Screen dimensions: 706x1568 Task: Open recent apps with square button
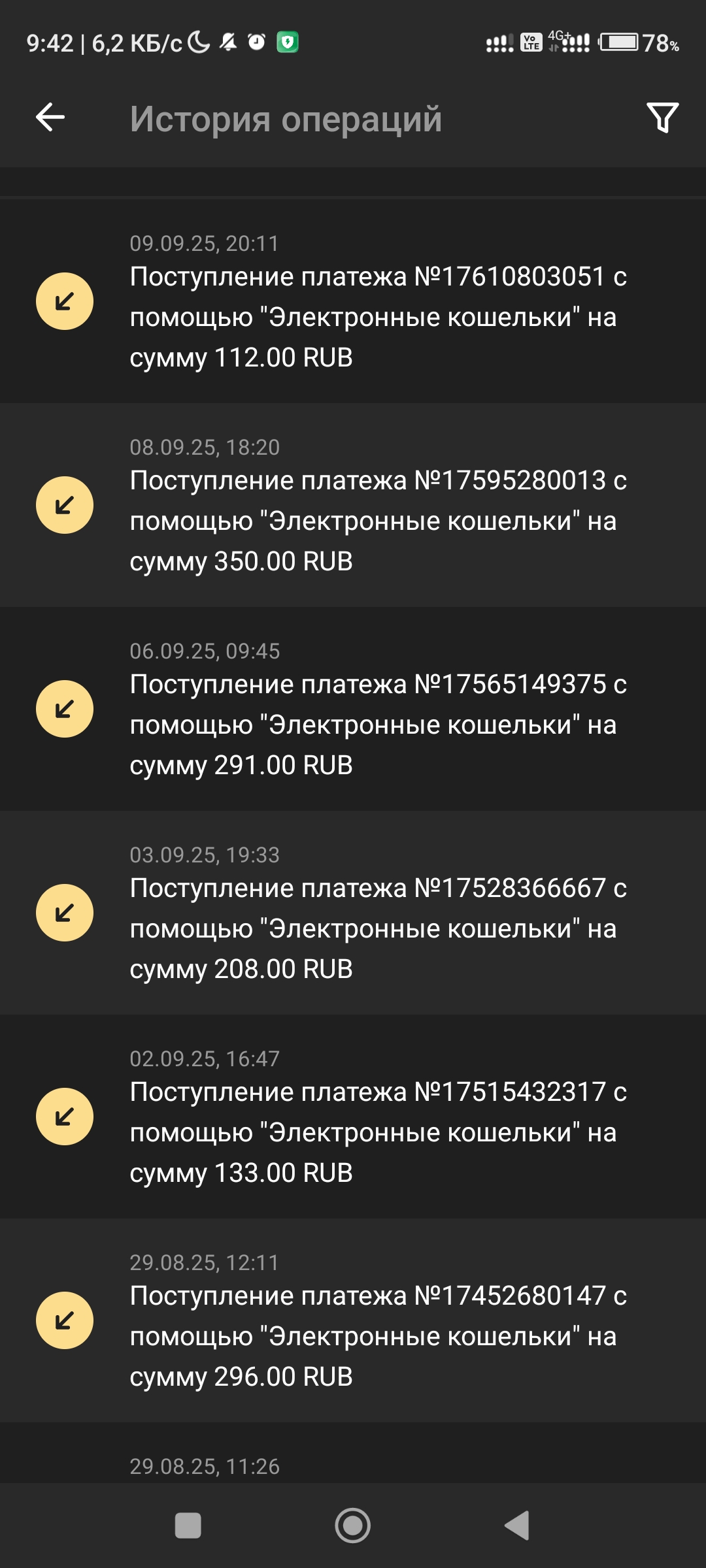(x=188, y=1526)
